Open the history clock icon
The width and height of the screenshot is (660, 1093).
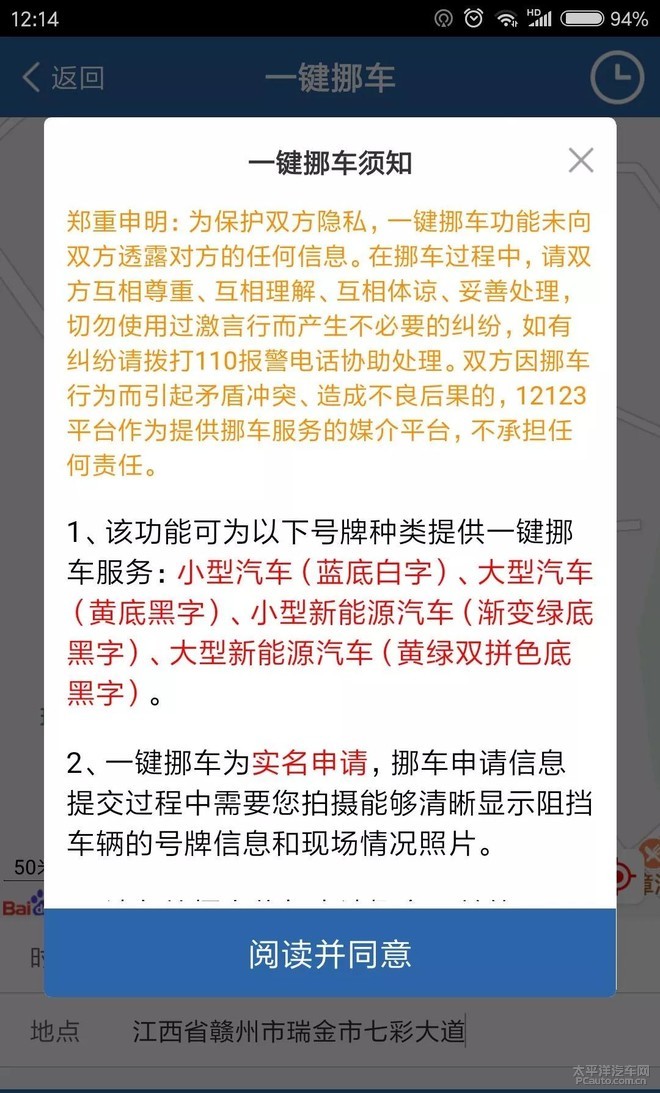pos(616,77)
